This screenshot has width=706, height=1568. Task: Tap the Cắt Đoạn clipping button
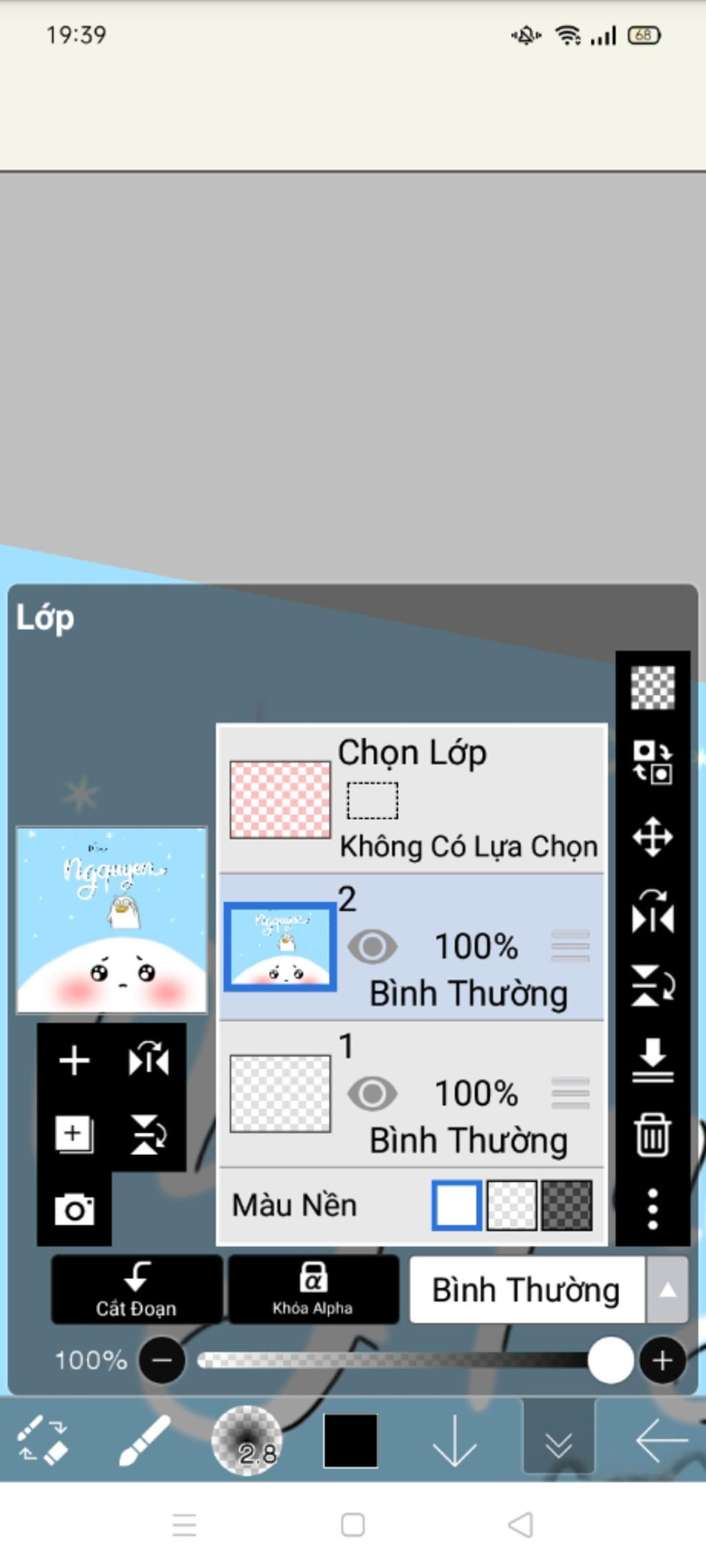point(137,1289)
